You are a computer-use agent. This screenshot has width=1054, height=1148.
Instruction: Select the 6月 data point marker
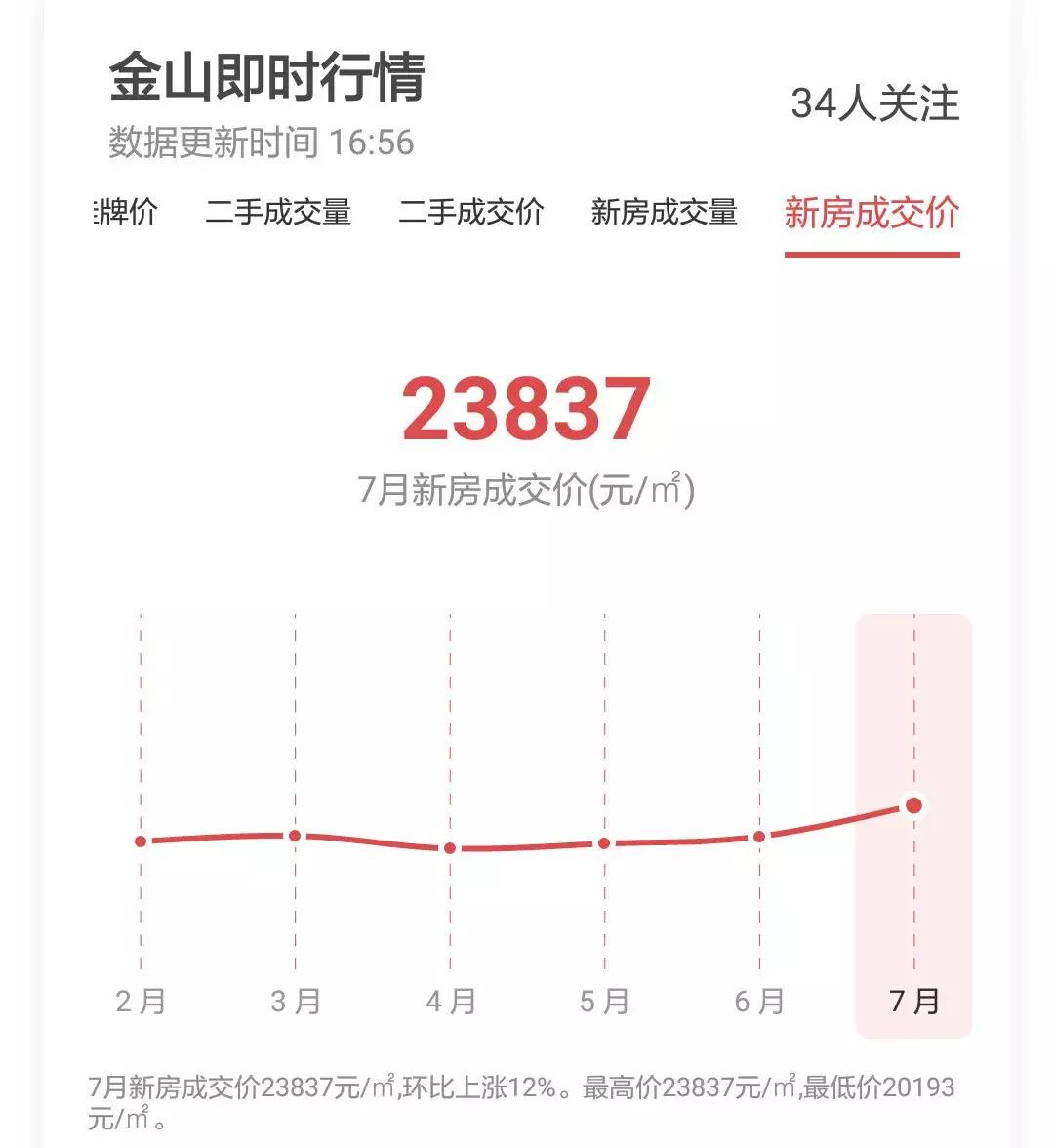(758, 837)
